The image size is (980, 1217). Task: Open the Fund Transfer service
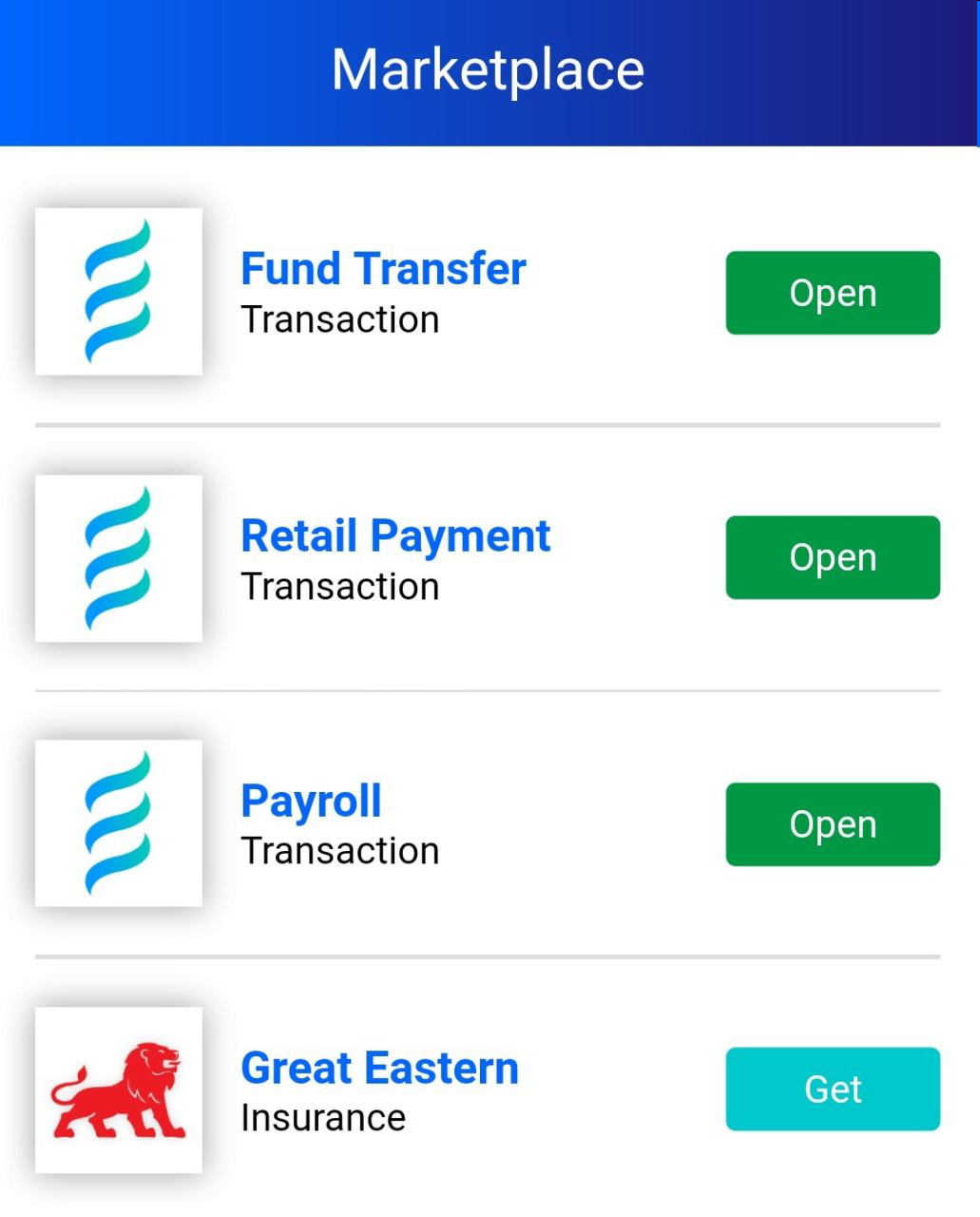832,293
